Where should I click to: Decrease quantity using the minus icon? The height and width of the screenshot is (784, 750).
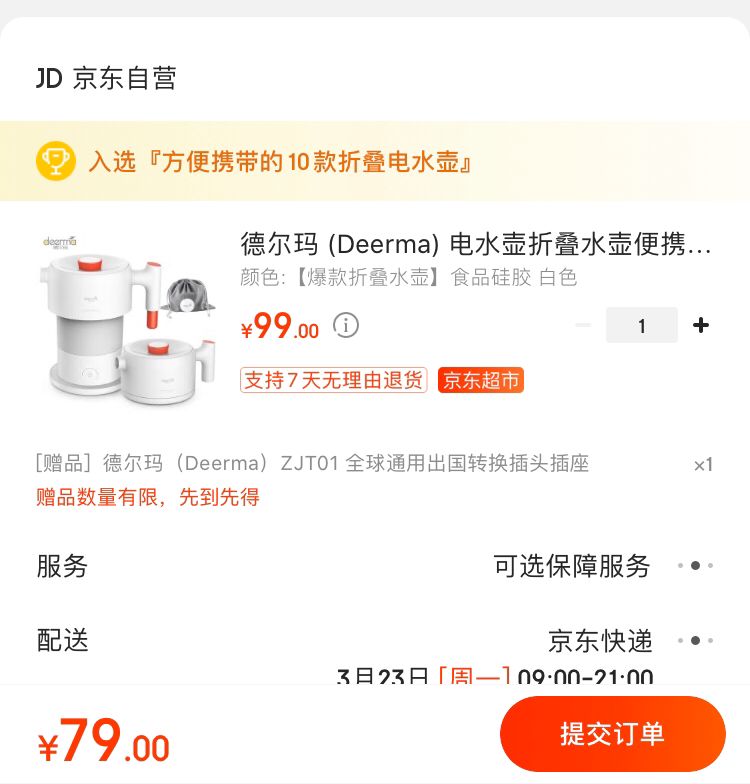click(x=583, y=325)
